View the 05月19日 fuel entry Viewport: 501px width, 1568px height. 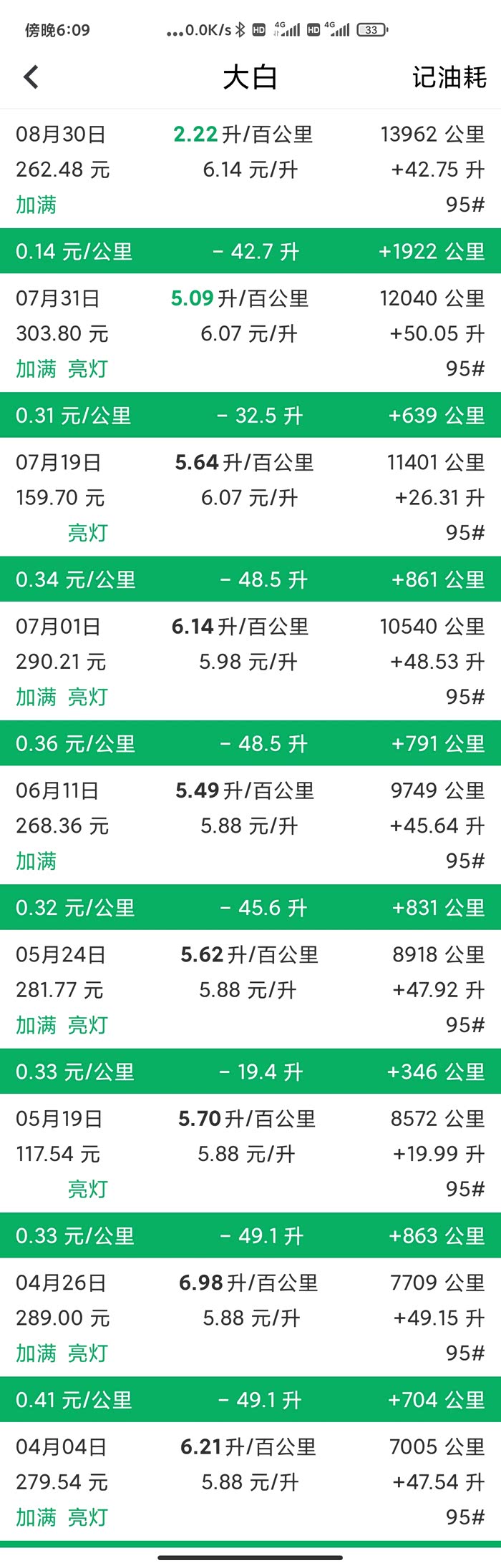[x=250, y=1154]
